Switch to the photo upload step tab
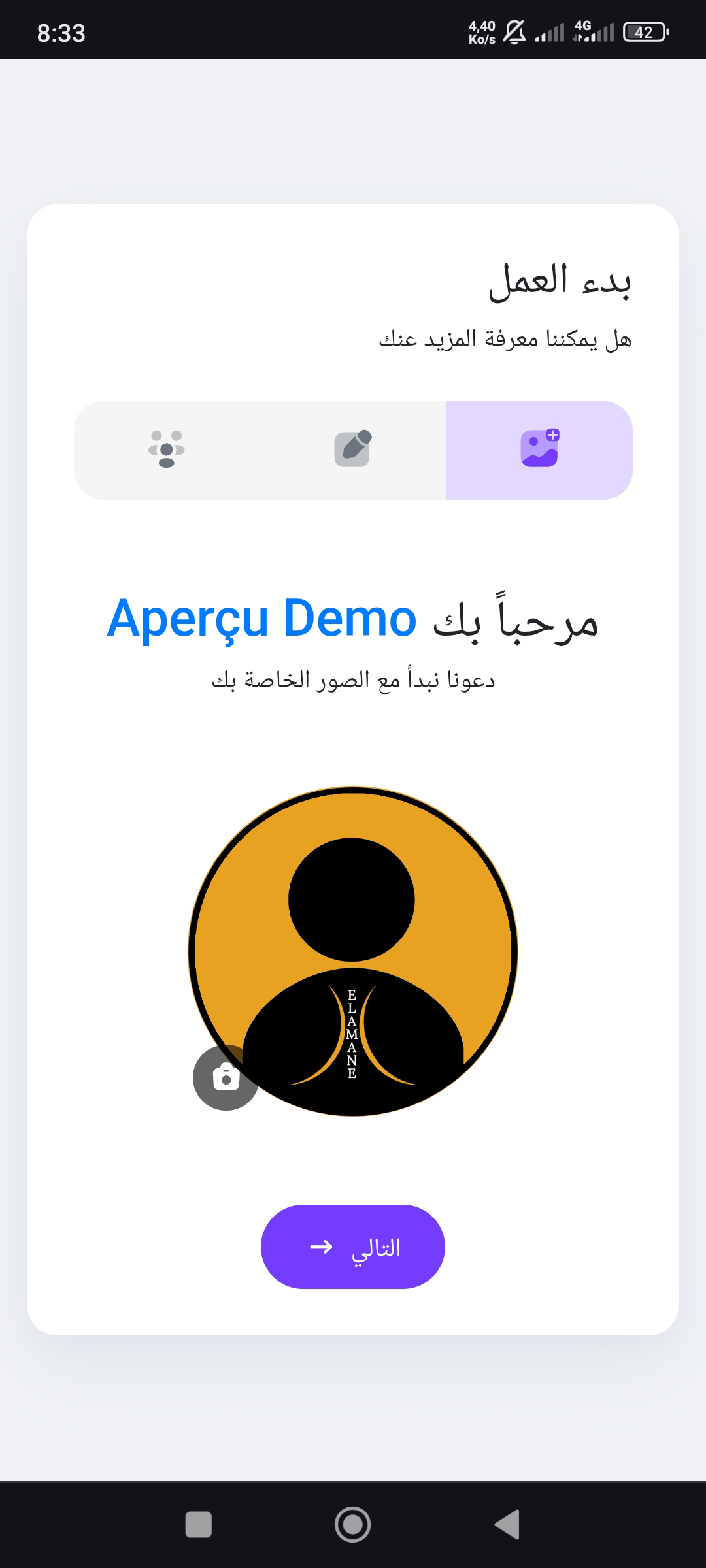Image resolution: width=706 pixels, height=1568 pixels. coord(539,450)
